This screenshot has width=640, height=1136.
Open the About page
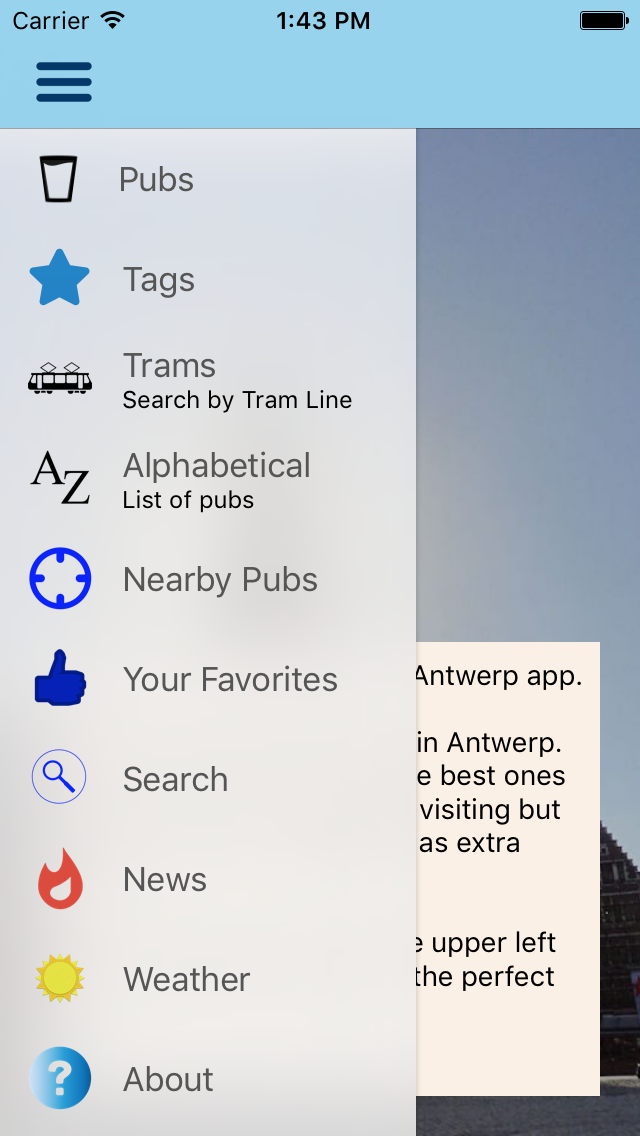pyautogui.click(x=168, y=1080)
